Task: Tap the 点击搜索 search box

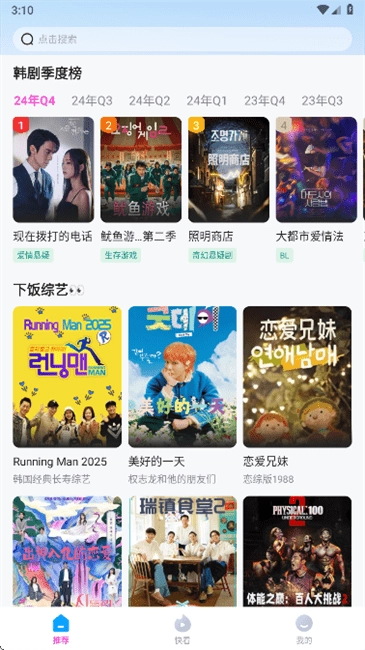Action: coord(182,39)
